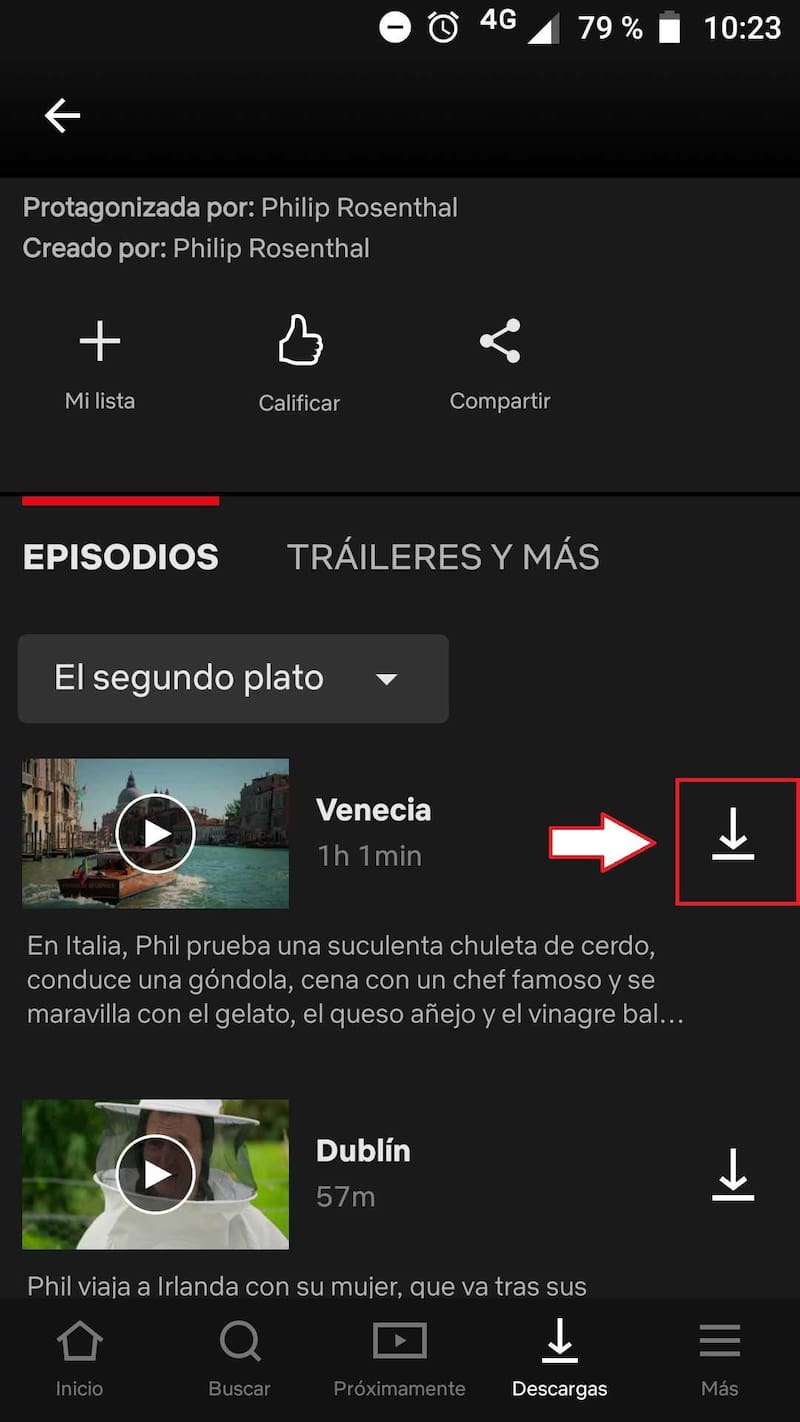
Task: Expand the El segundo plato season dropdown
Action: 233,679
